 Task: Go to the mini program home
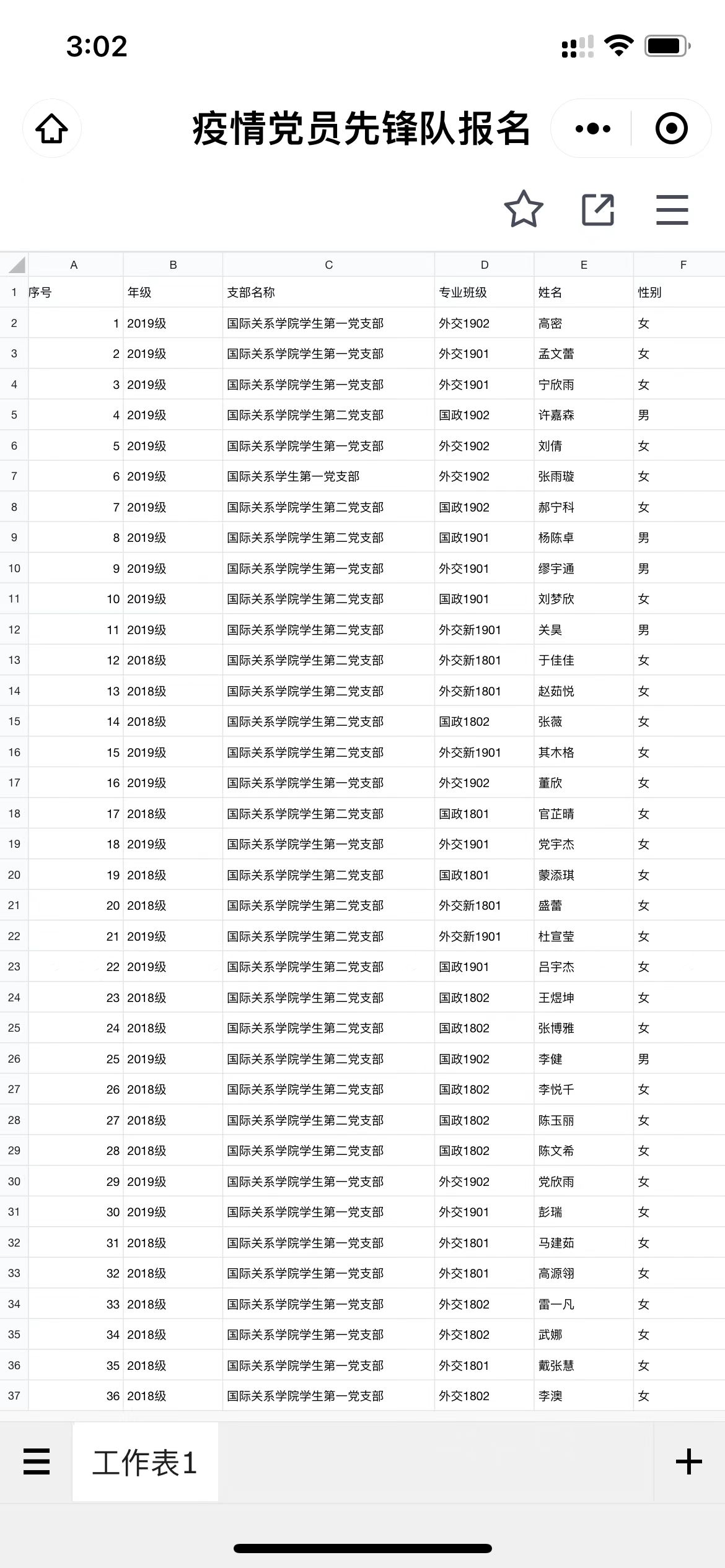(52, 129)
